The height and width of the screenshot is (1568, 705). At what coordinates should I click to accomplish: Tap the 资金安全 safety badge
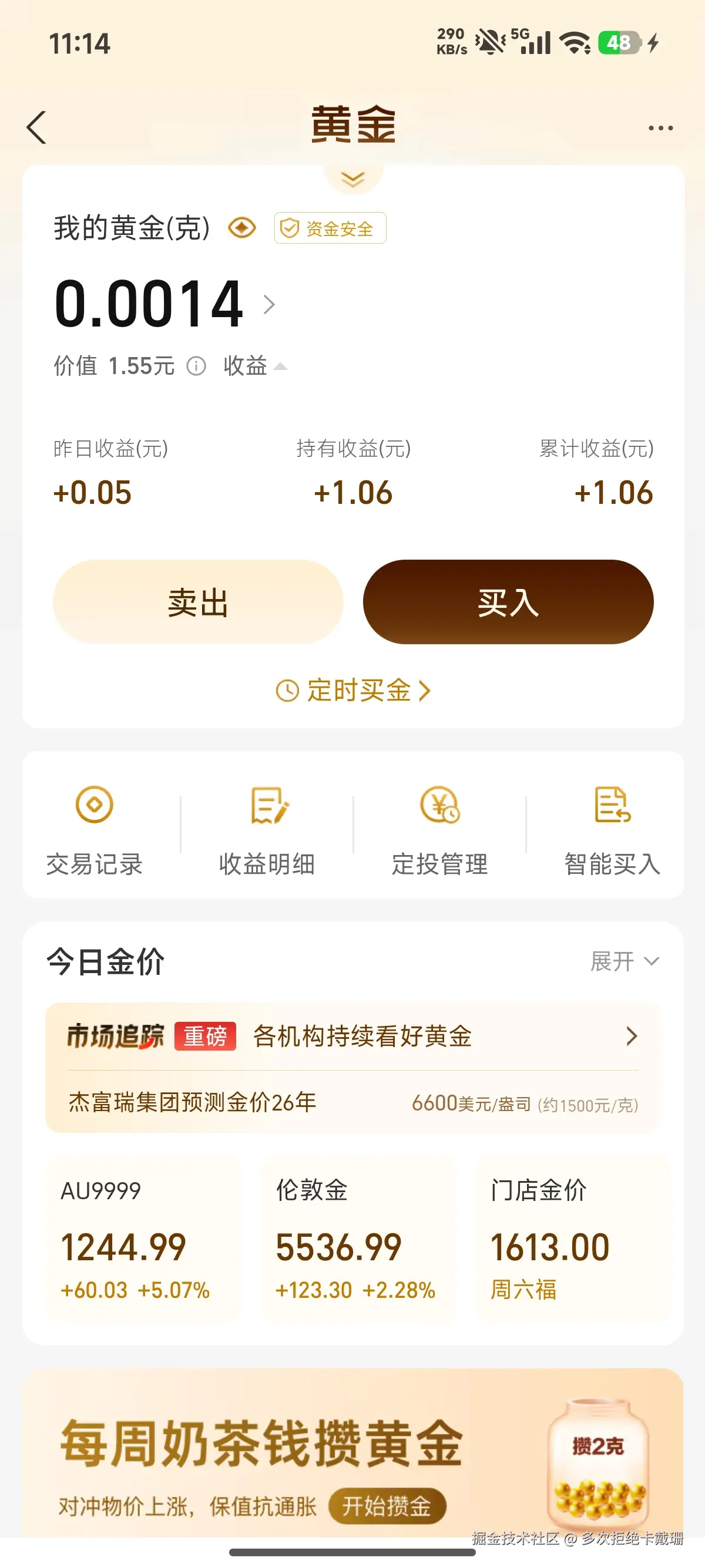330,228
